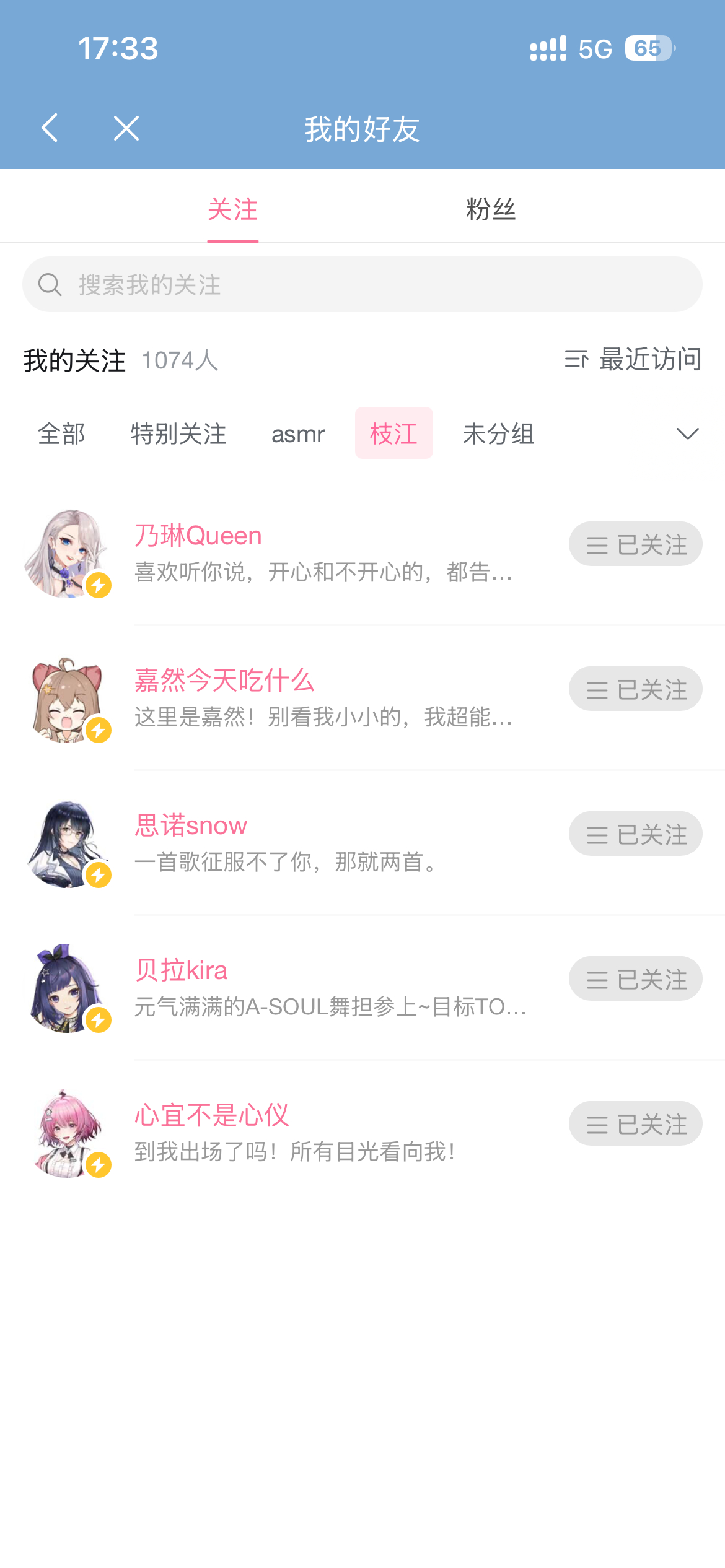Screen dimensions: 725x1568
Task: Manage follow status for 嘉然今天吃什么
Action: pyautogui.click(x=635, y=689)
